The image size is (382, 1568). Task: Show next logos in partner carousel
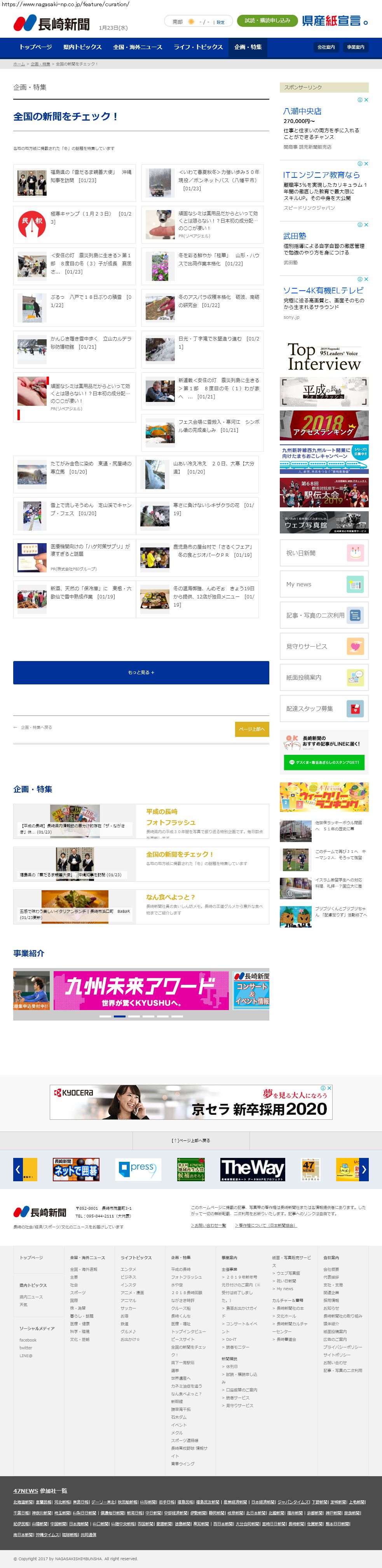364,1169
